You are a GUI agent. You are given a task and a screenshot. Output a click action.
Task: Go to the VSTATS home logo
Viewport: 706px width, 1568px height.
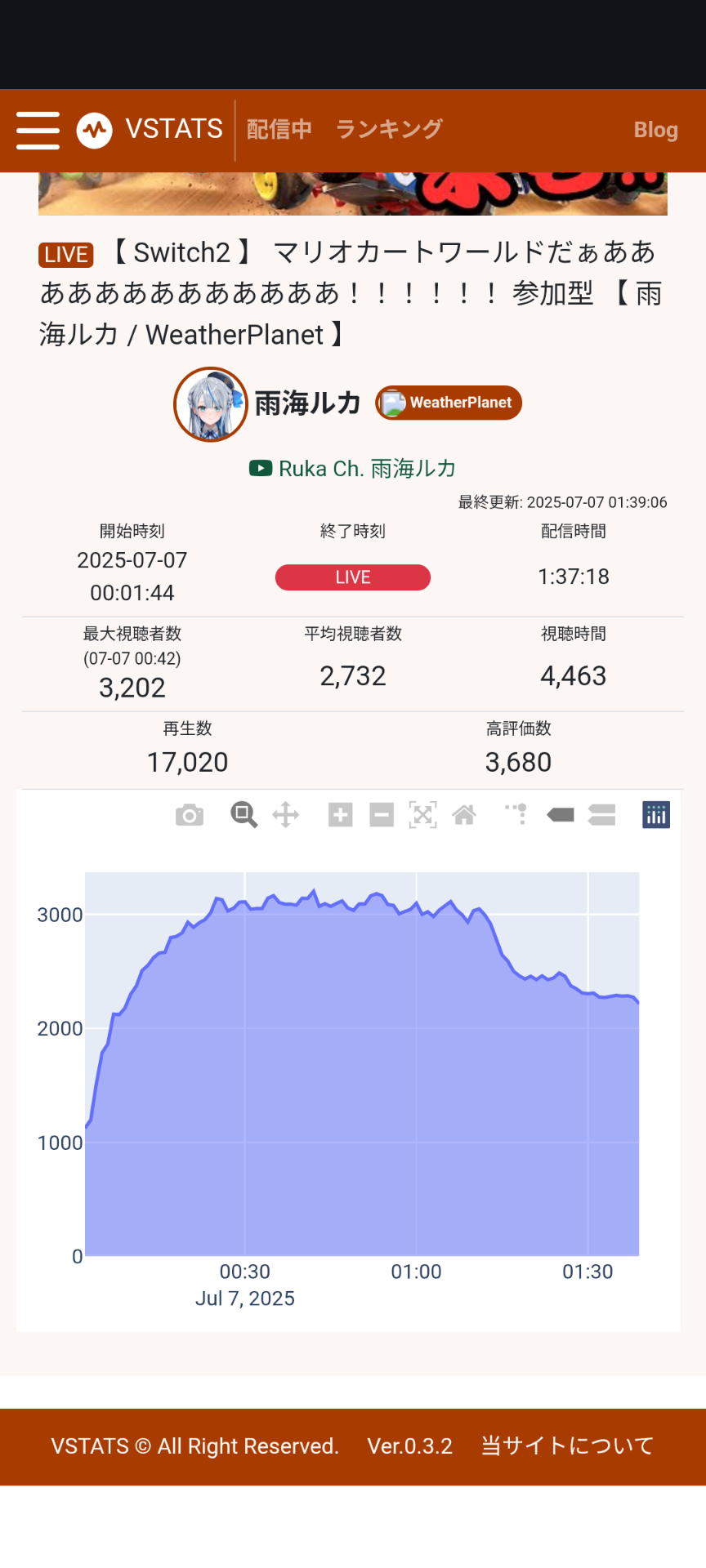[150, 130]
